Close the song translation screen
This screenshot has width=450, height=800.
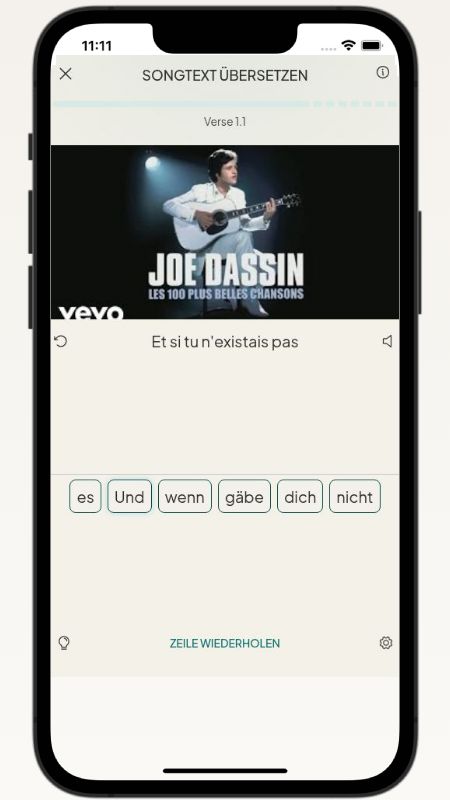tap(65, 74)
